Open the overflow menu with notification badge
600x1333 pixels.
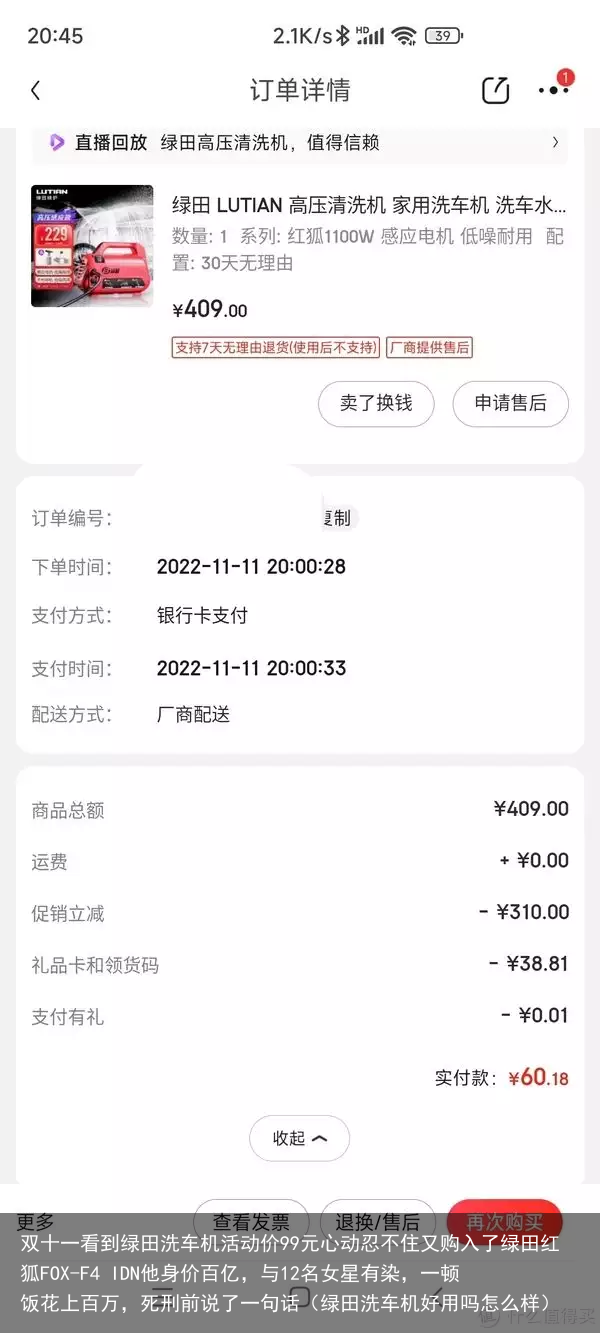click(553, 89)
